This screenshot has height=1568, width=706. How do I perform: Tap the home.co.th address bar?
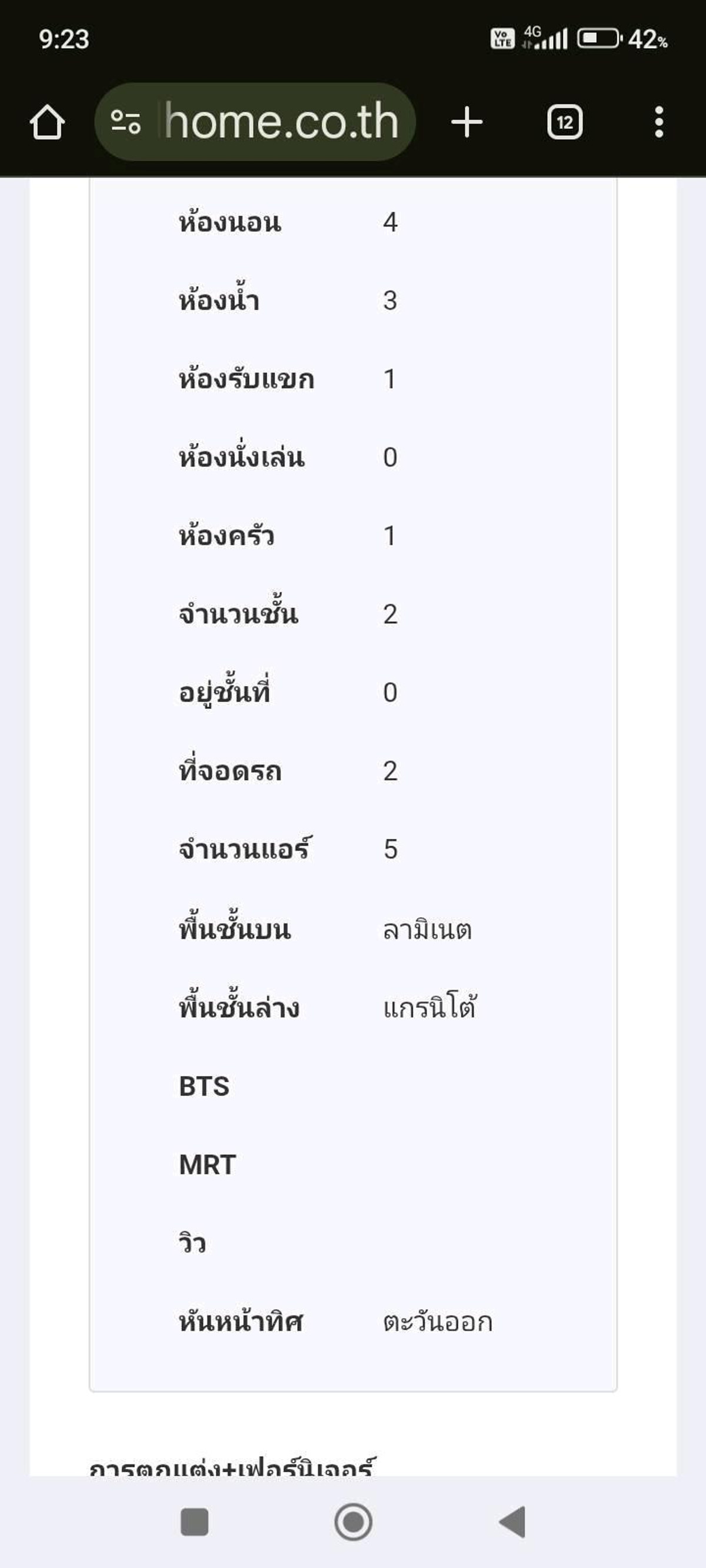280,122
